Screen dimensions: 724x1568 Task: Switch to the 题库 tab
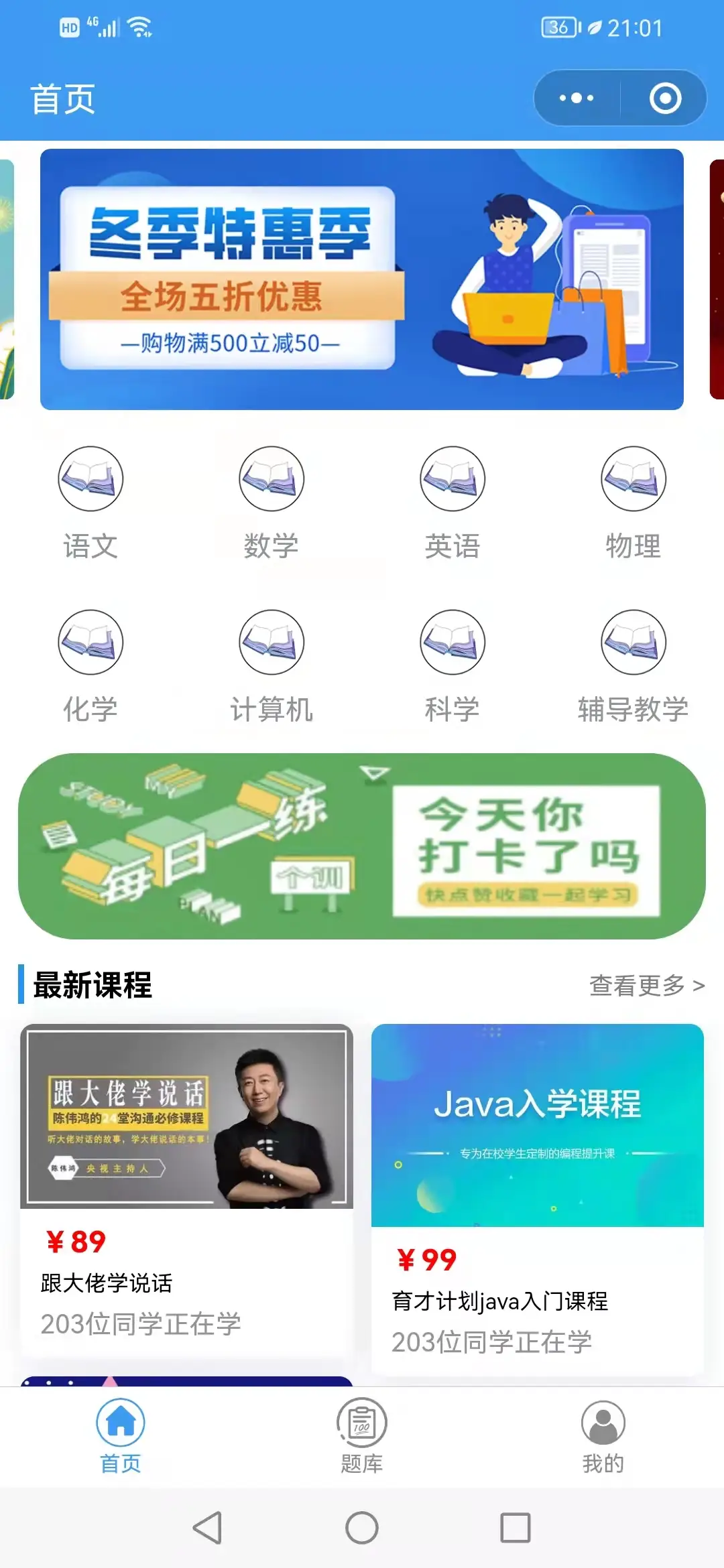pyautogui.click(x=362, y=1435)
